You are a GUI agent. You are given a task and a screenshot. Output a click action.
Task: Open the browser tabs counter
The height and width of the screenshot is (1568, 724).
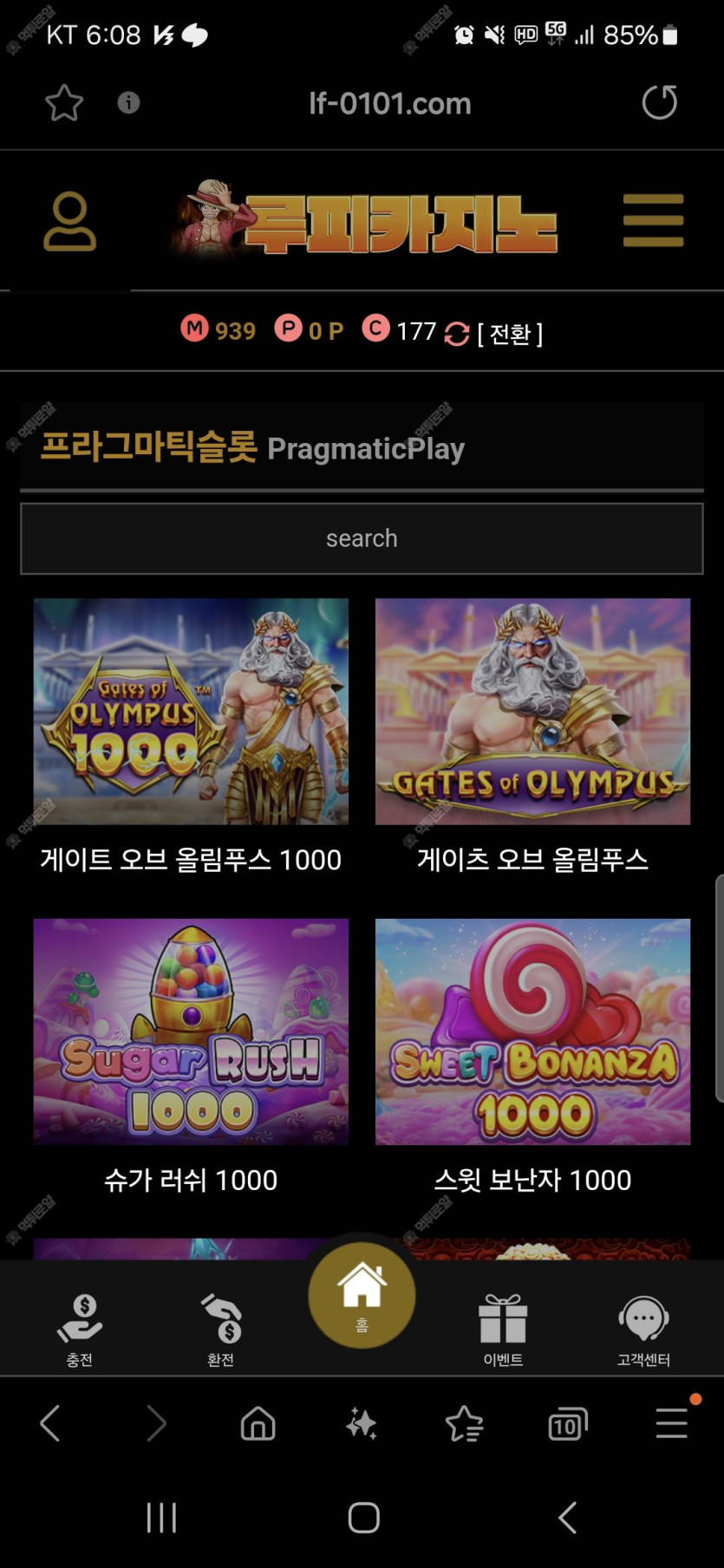[568, 1424]
